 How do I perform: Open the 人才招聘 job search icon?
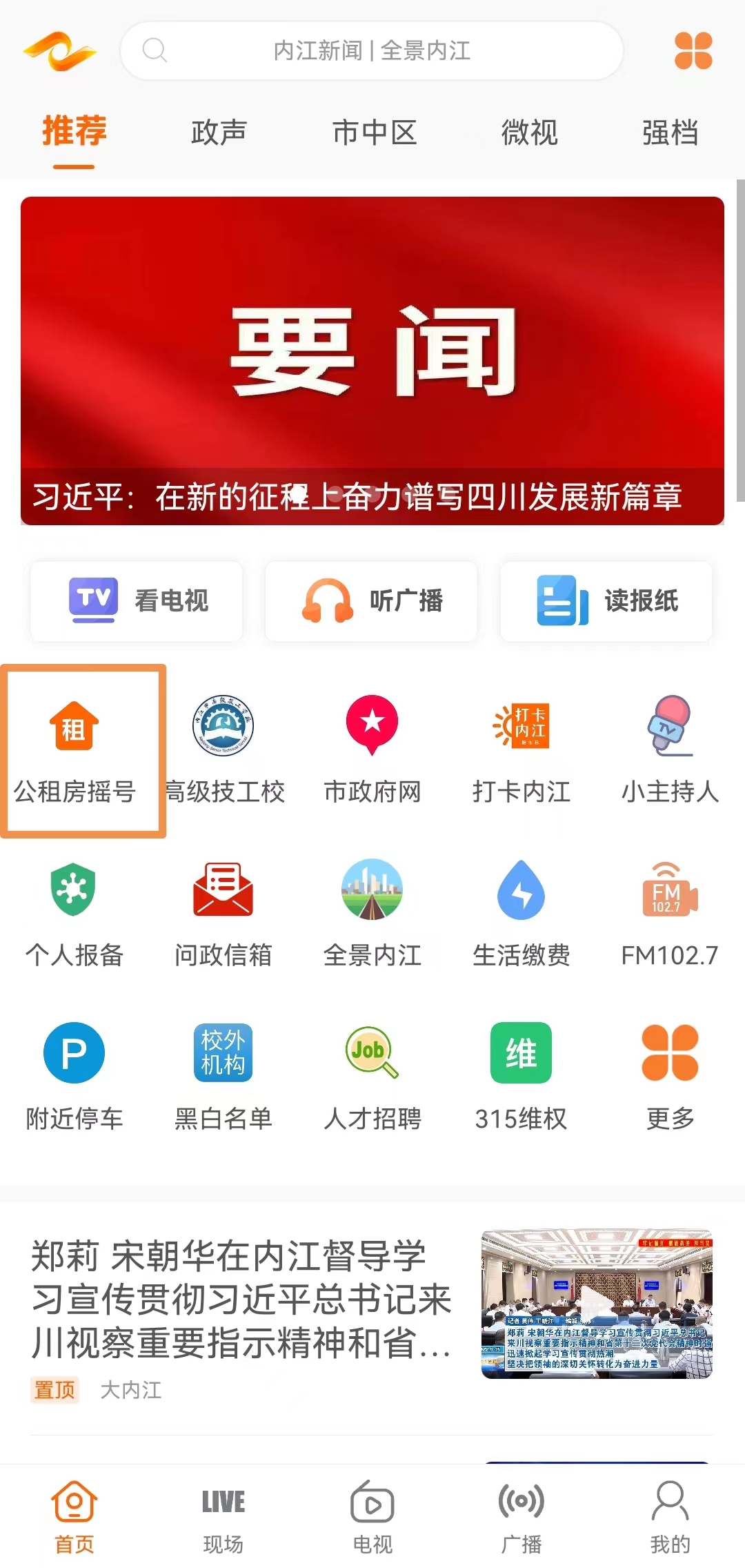pyautogui.click(x=372, y=1077)
